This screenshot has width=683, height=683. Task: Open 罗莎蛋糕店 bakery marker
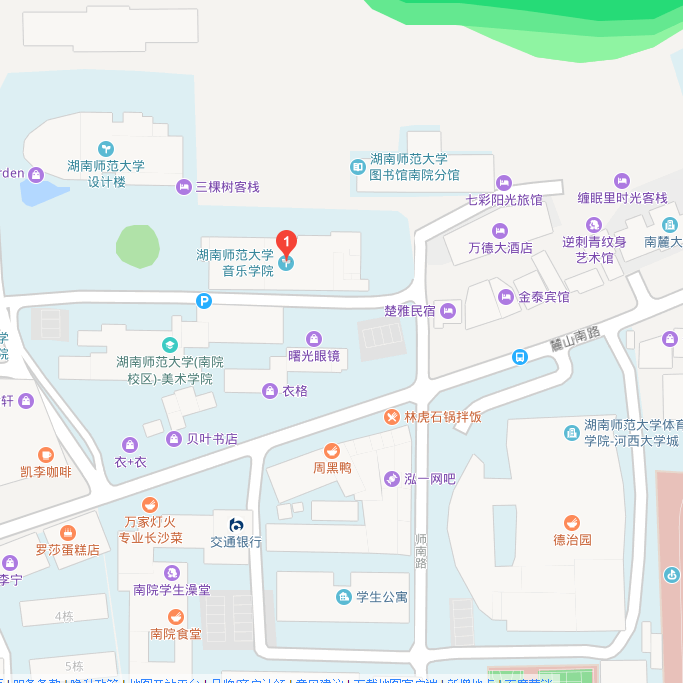point(68,533)
